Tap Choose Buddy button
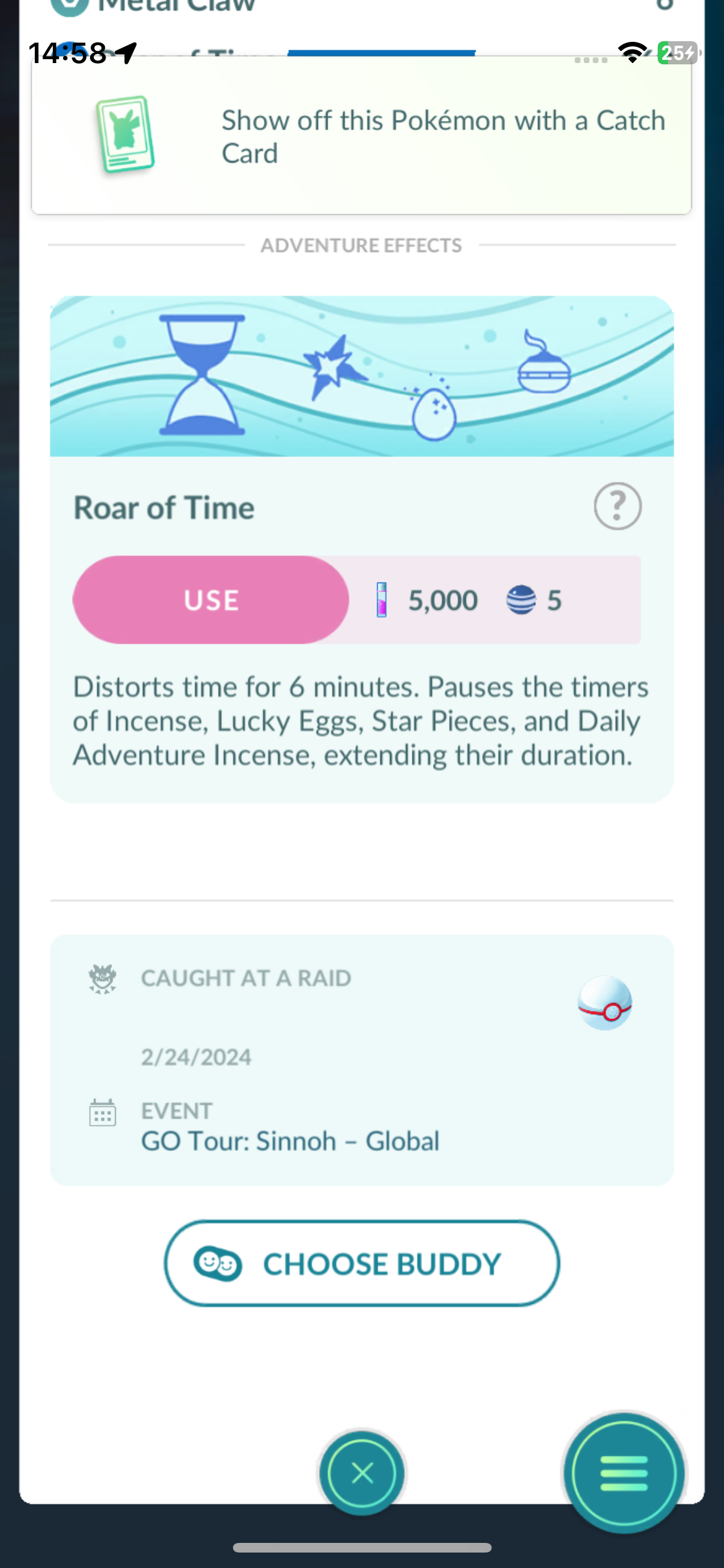 click(362, 1264)
